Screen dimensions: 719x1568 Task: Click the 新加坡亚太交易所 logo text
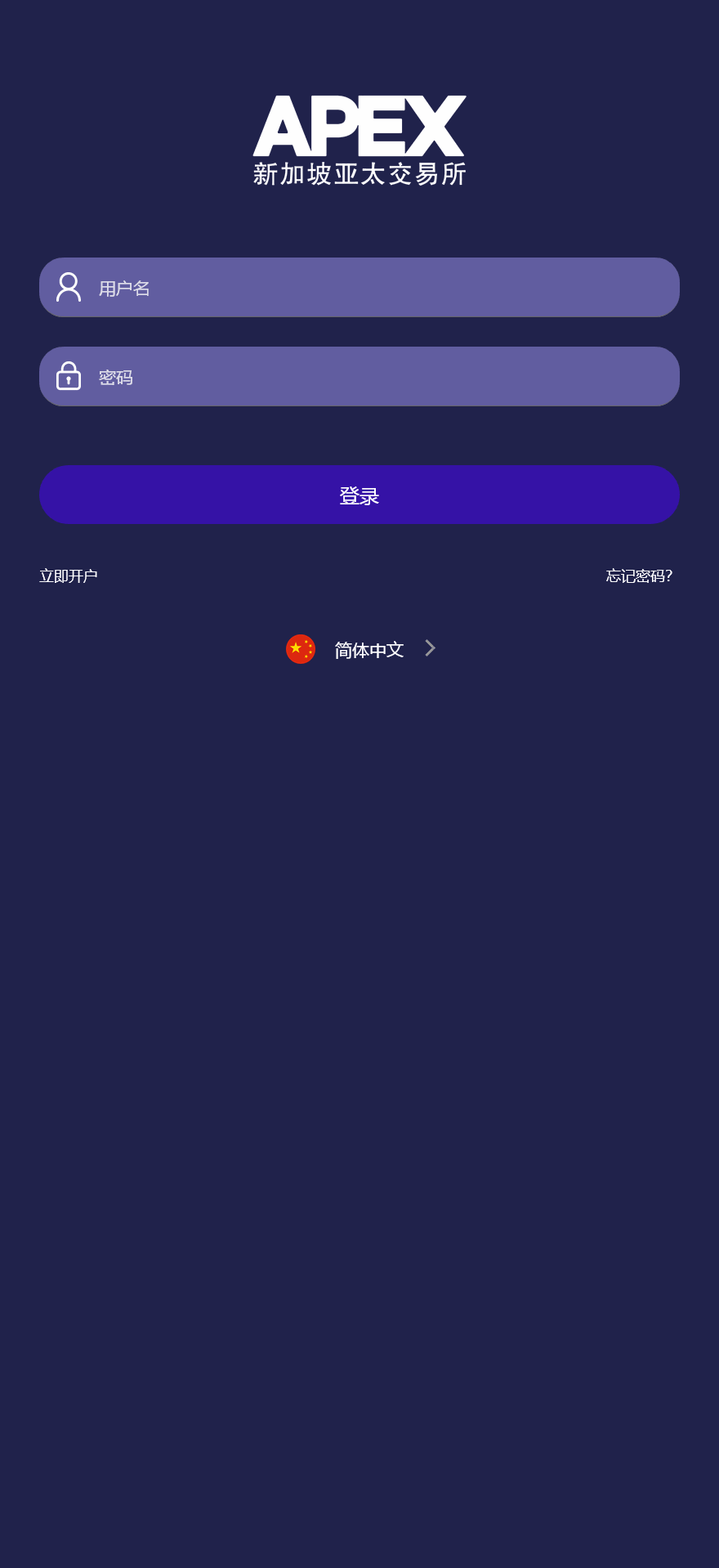coord(359,174)
